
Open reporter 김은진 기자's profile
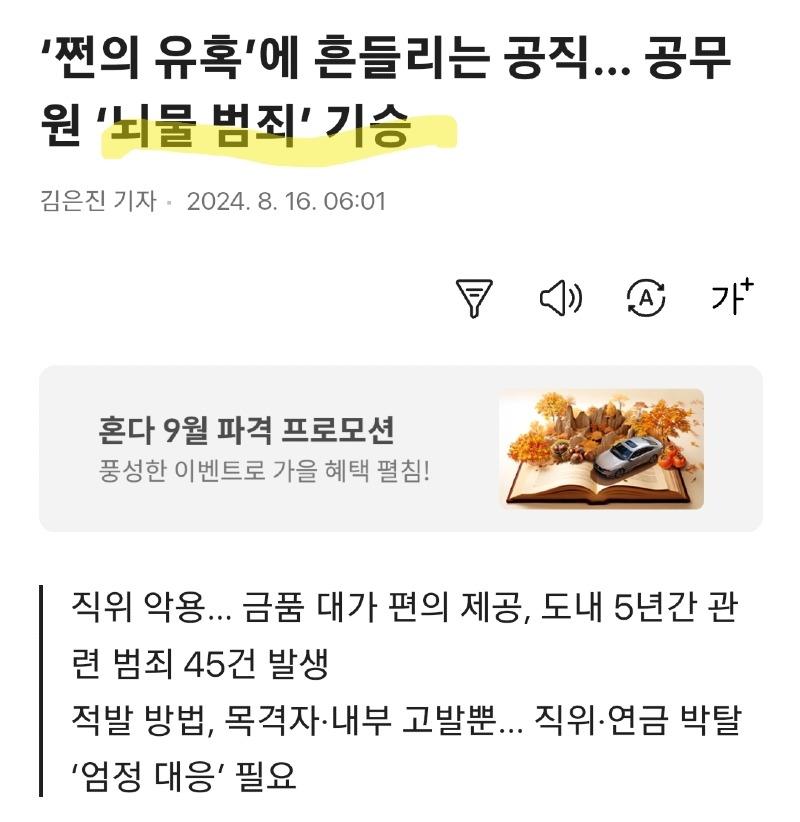98,201
